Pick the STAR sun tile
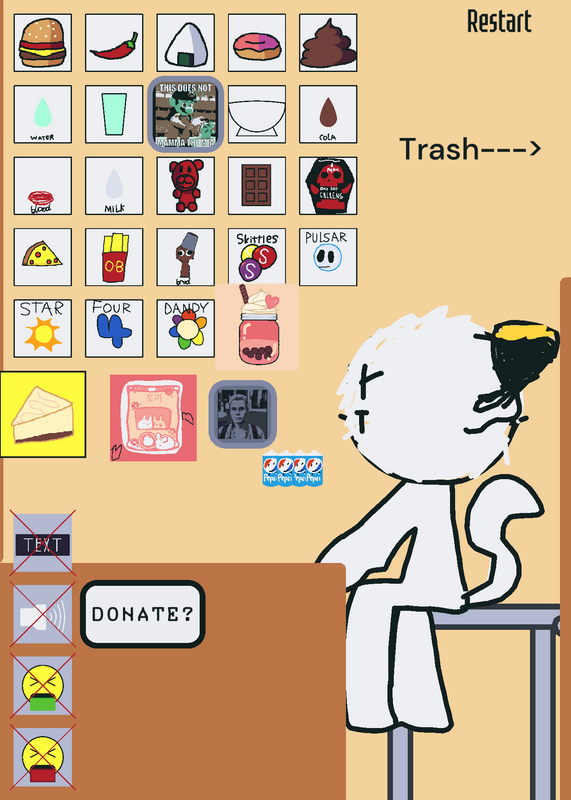Viewport: 571px width, 800px height. coord(43,329)
